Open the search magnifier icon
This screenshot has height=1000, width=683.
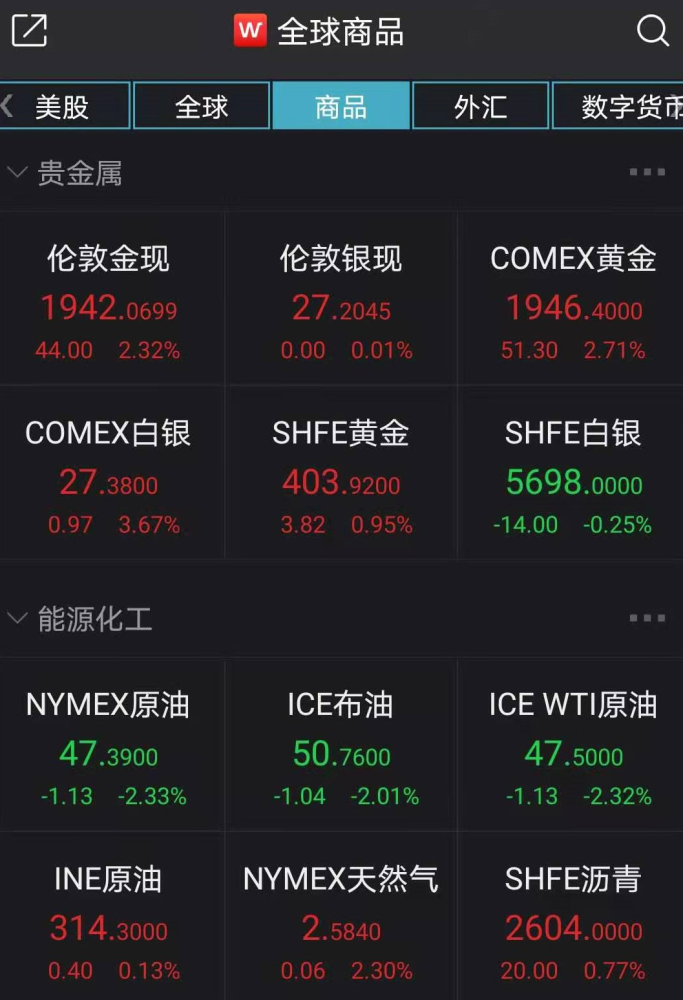[x=652, y=31]
